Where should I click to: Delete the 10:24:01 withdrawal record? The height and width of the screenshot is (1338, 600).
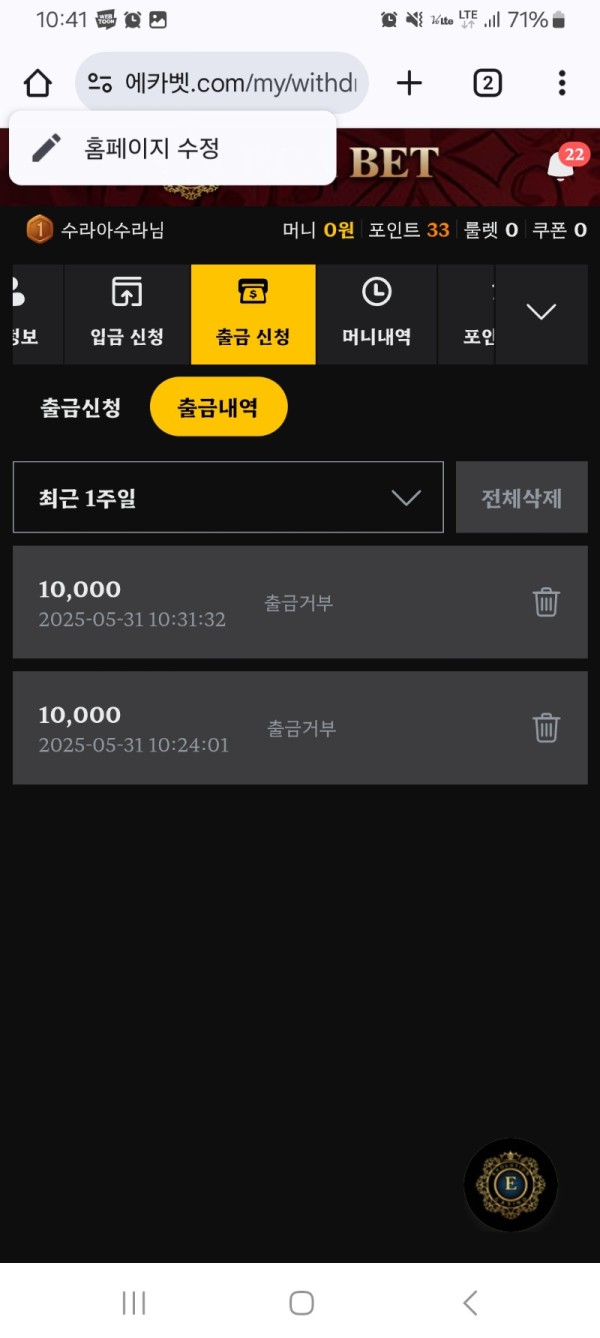(546, 727)
